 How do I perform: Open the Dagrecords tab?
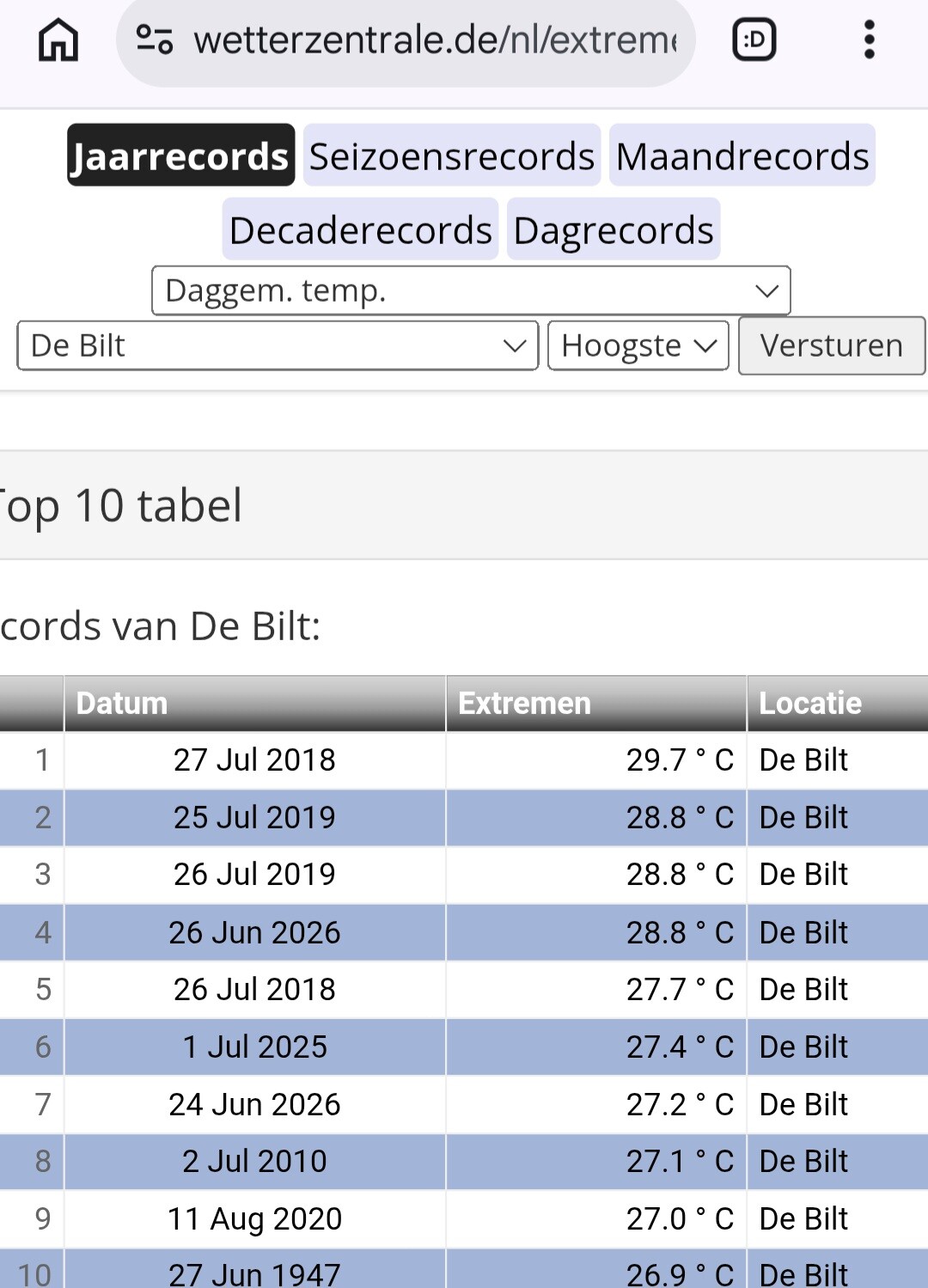coord(614,229)
